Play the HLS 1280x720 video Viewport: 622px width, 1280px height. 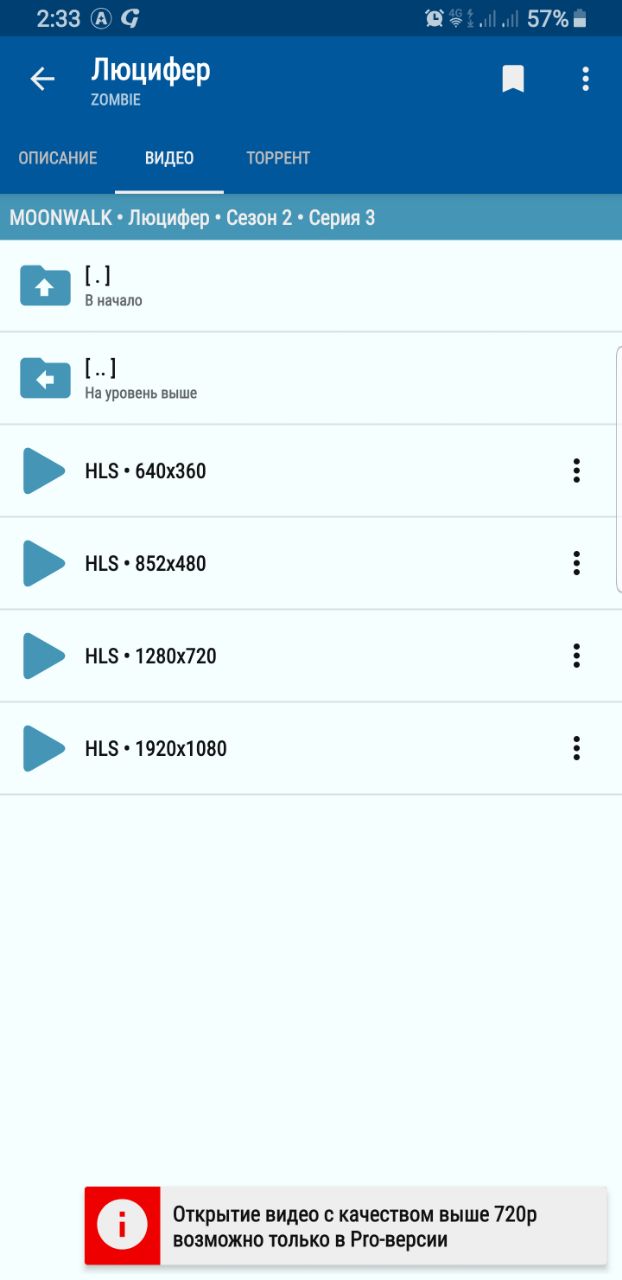[150, 656]
